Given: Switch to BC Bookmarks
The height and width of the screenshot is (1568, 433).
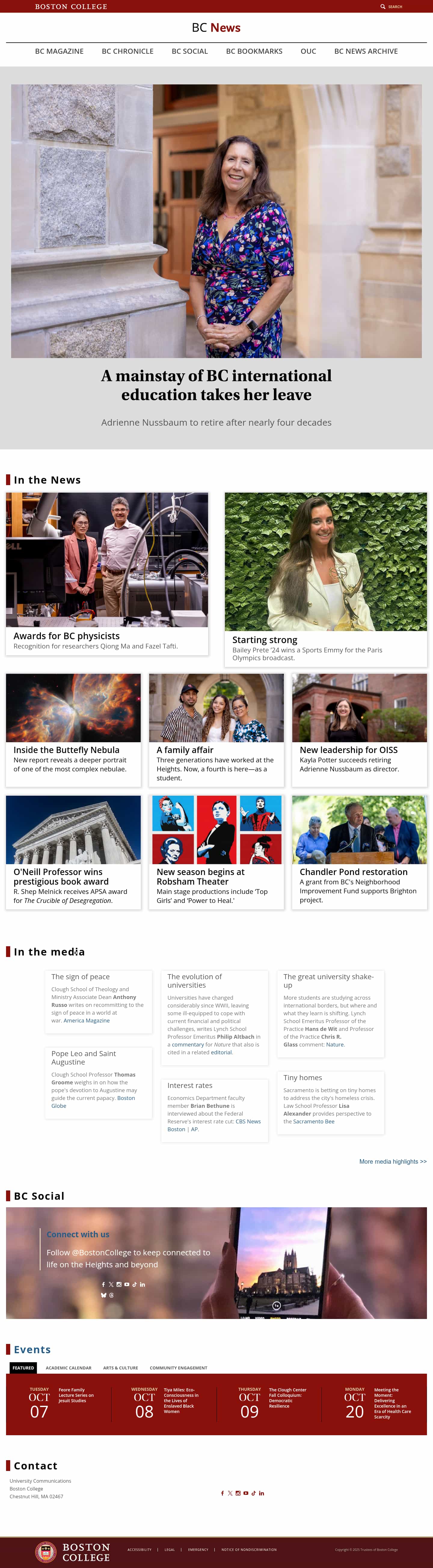Looking at the screenshot, I should [254, 51].
